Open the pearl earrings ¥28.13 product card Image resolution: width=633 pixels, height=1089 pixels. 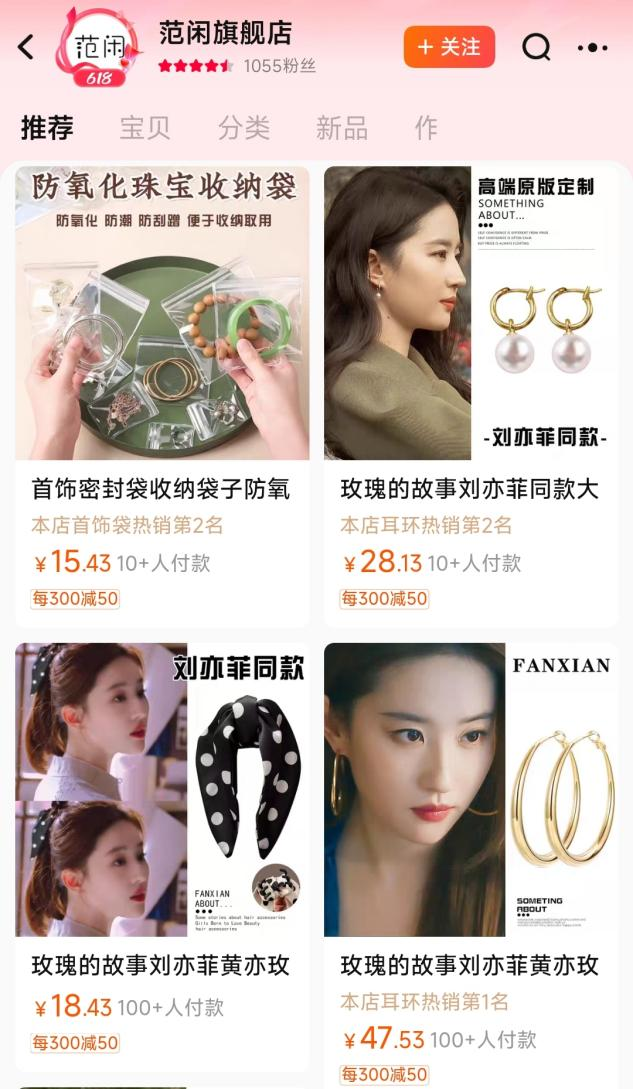tap(470, 390)
